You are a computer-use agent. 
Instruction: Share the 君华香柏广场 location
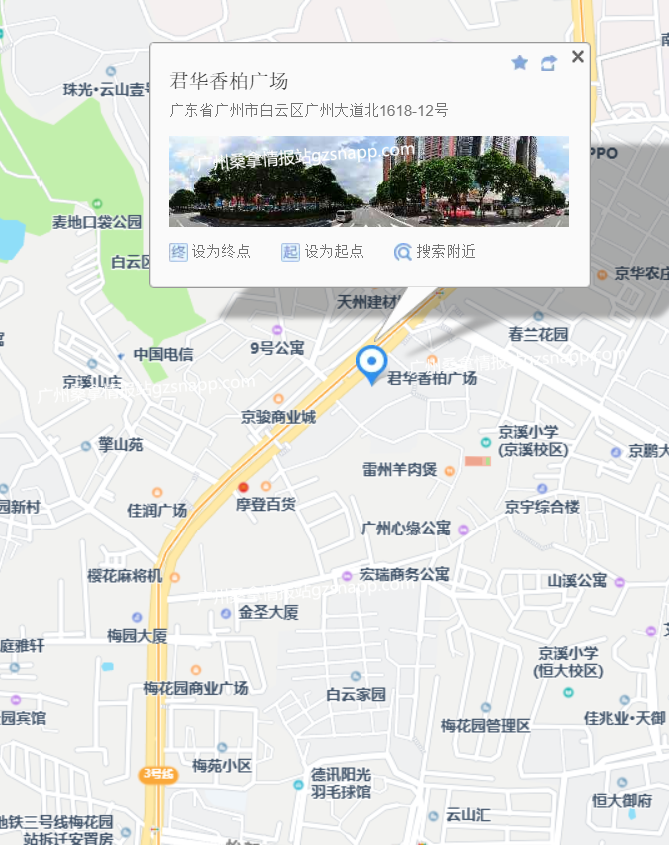pyautogui.click(x=548, y=63)
